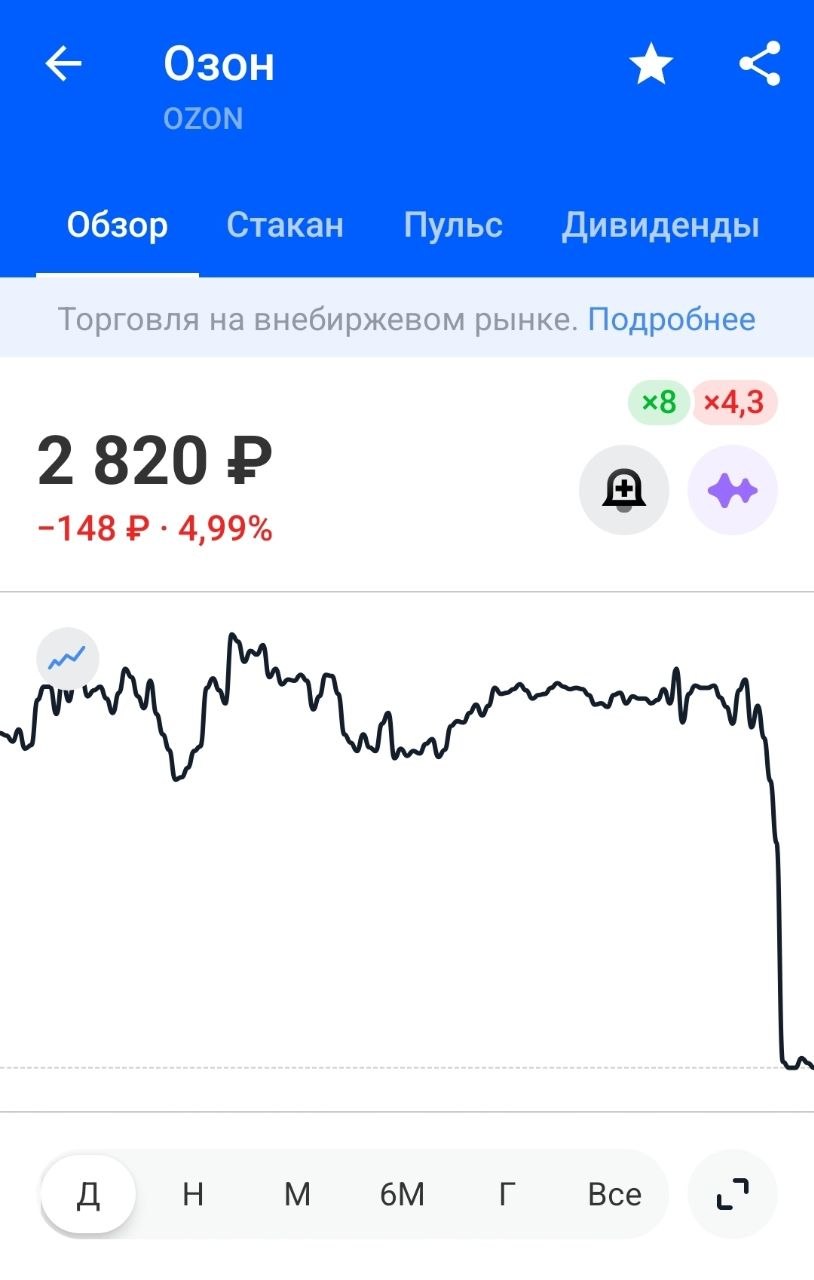Screen dimensions: 814x1280
Task: Open the Подробнее link
Action: [x=671, y=320]
